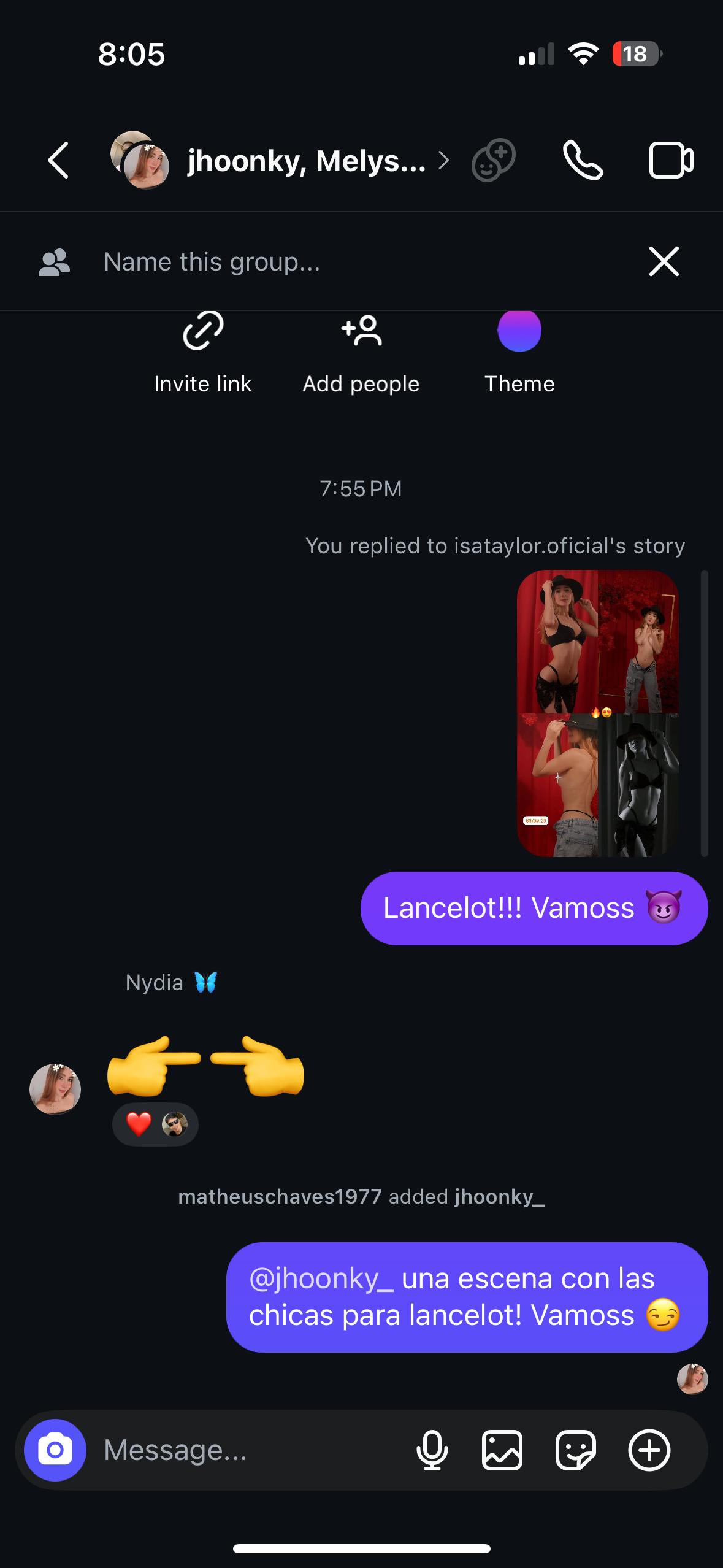Screen dimensions: 723x1568
Task: View reactions on Nydia's message
Action: [x=155, y=1124]
